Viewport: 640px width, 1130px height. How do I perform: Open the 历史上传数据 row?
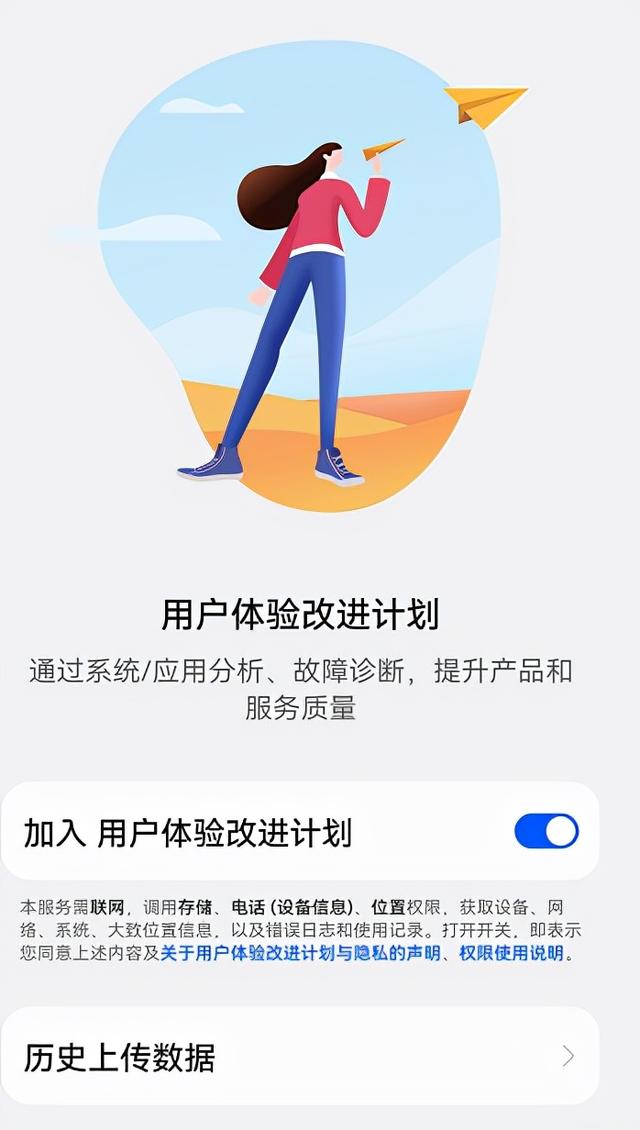tap(300, 1056)
